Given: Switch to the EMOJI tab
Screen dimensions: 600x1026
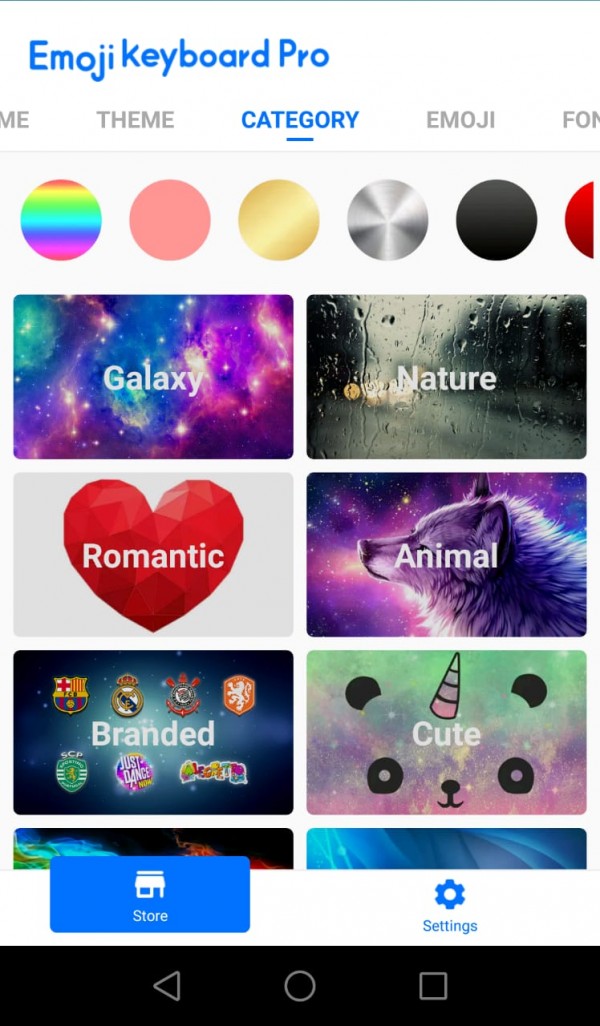Looking at the screenshot, I should pos(460,120).
